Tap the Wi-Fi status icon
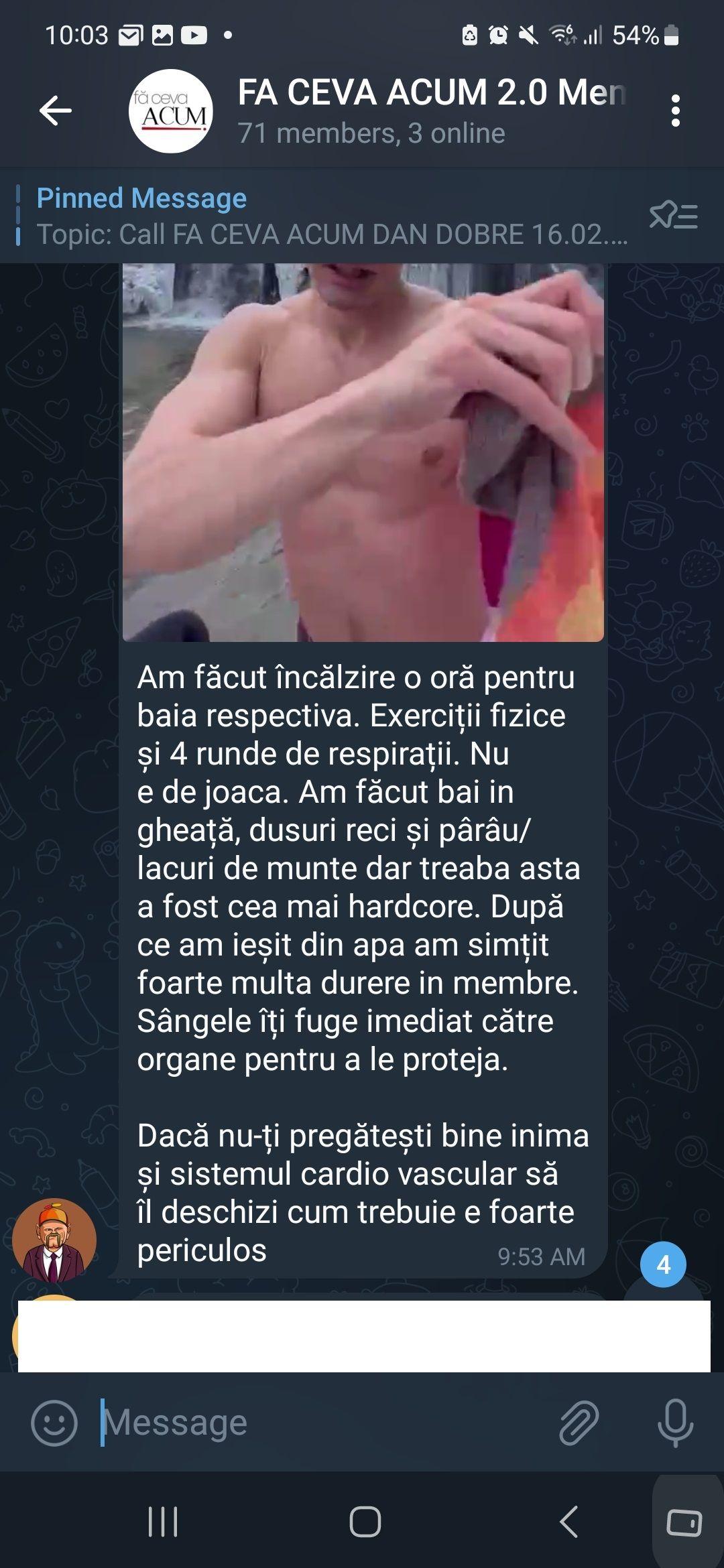 point(561,32)
